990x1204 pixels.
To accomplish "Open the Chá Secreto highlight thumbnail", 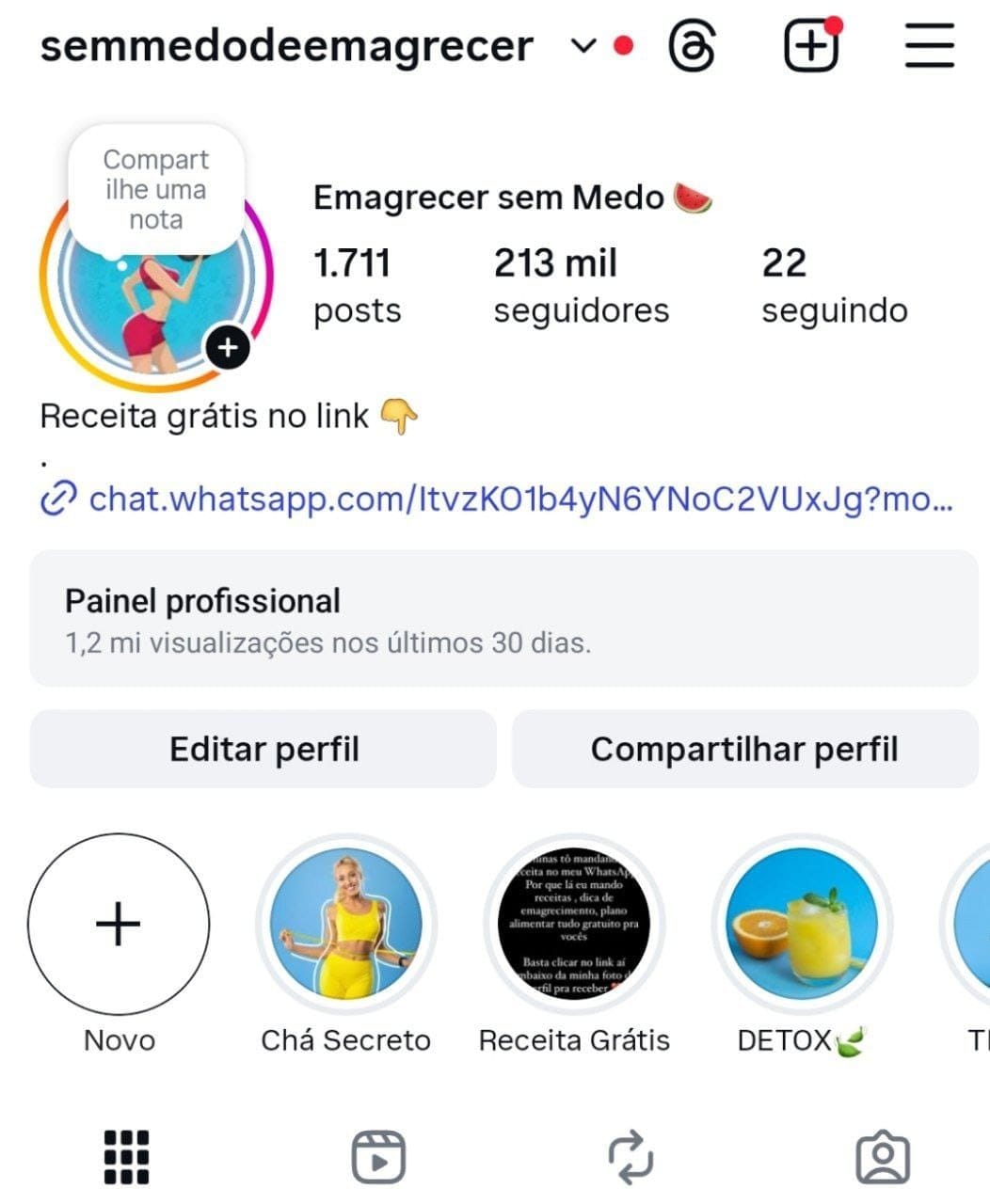I will [x=344, y=924].
